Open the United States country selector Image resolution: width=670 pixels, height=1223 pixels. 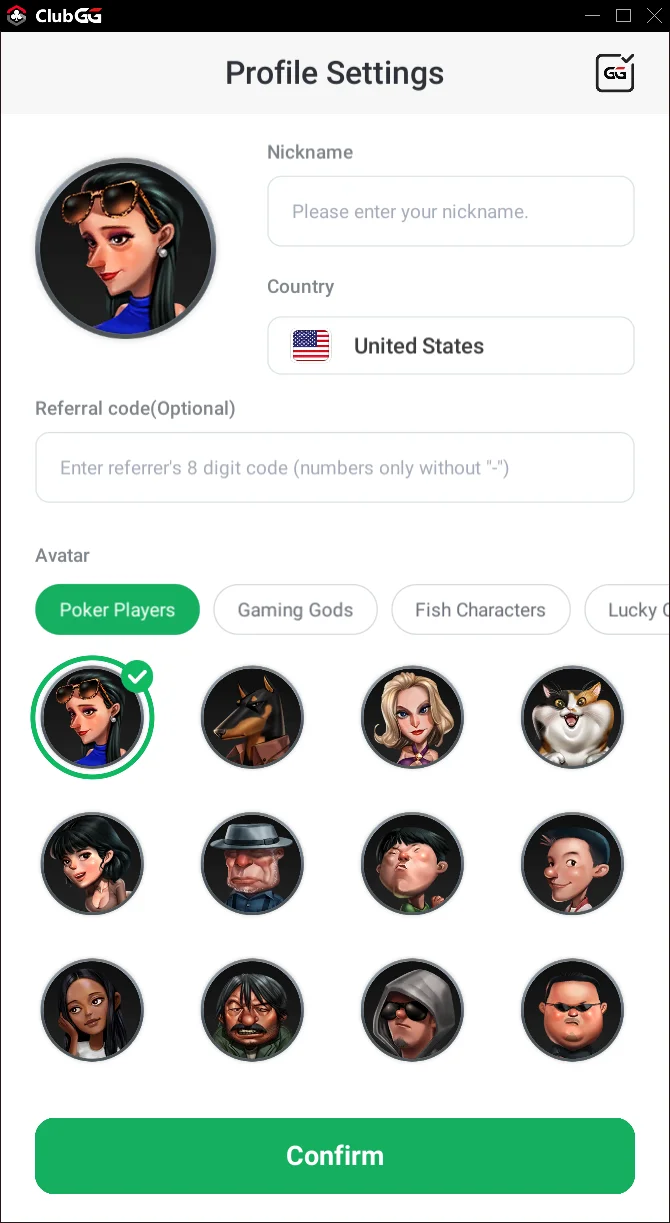point(450,346)
